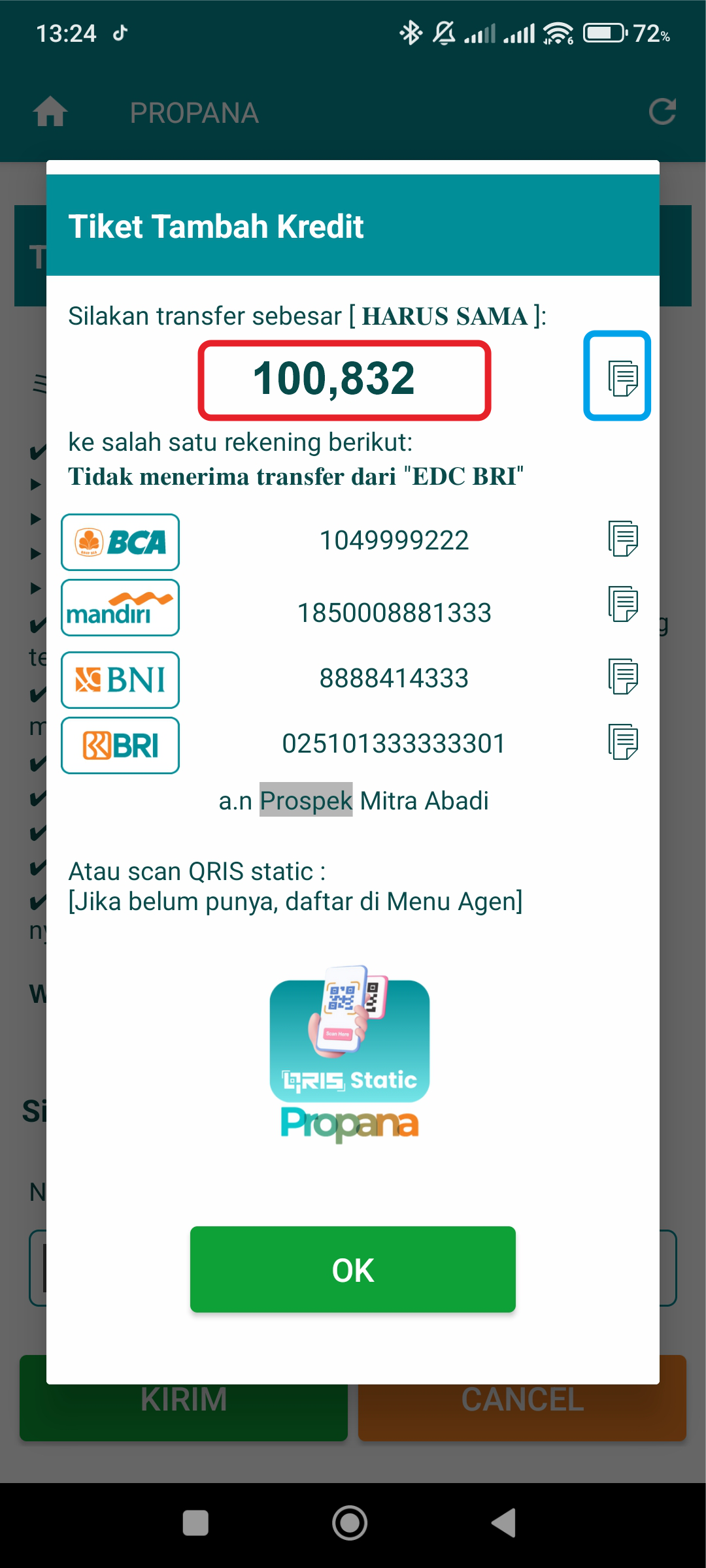Viewport: 706px width, 1568px height.
Task: Copy the Mandiri account number
Action: (623, 604)
